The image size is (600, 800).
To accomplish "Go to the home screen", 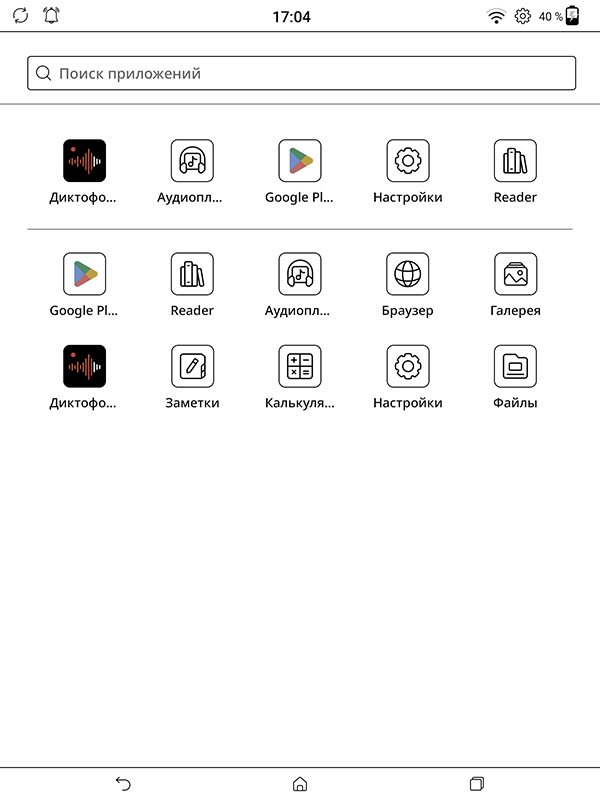I will 299,783.
